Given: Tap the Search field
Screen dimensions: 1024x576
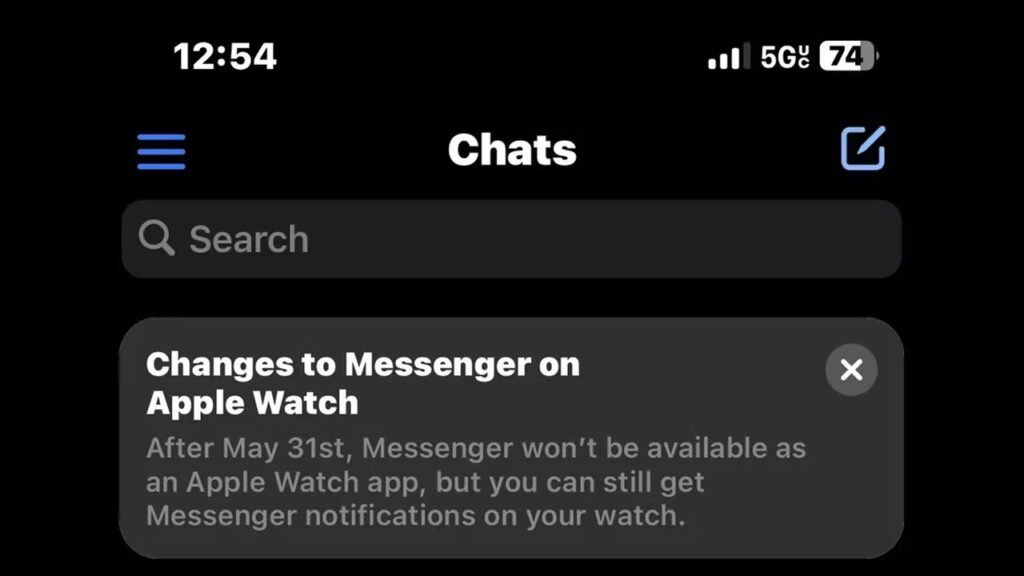Looking at the screenshot, I should pos(510,239).
